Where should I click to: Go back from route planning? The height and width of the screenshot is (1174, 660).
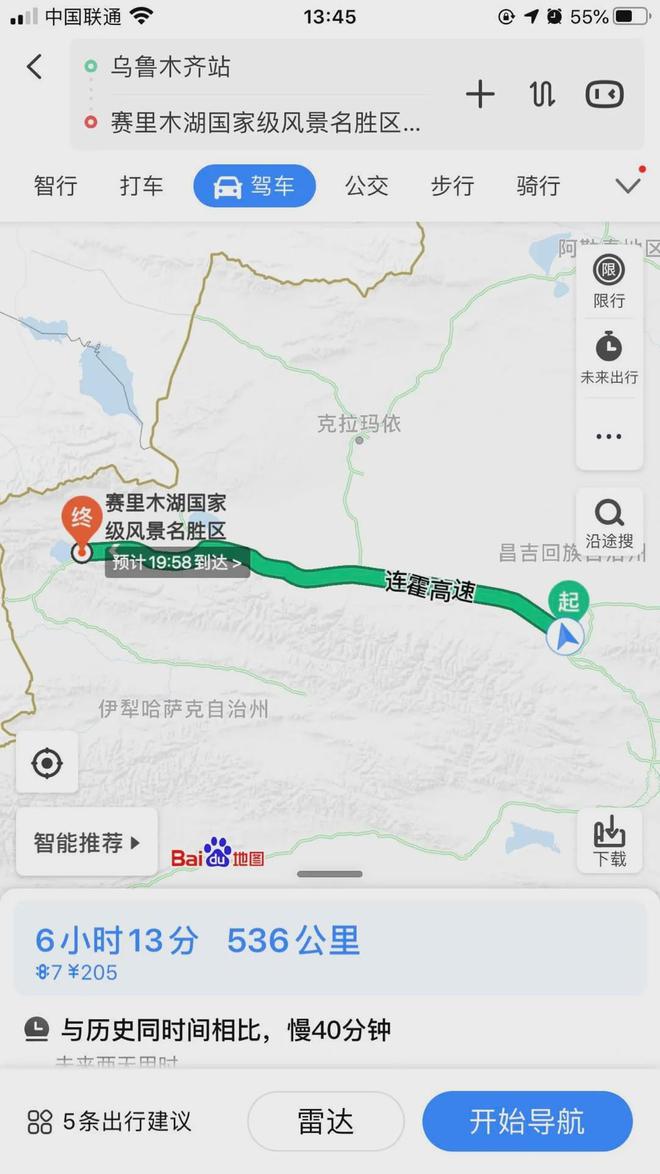tap(34, 67)
